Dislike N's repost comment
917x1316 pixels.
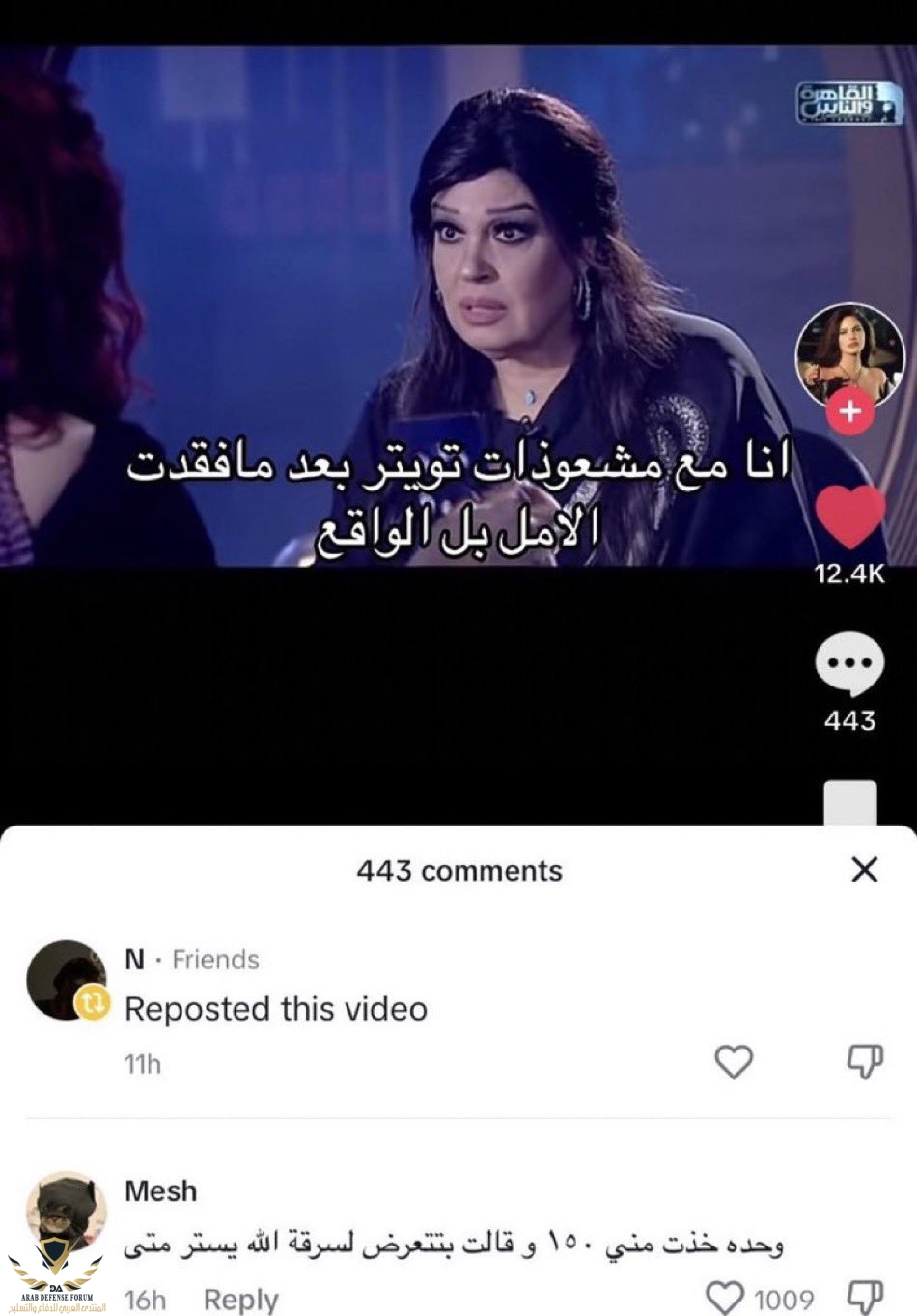864,1062
